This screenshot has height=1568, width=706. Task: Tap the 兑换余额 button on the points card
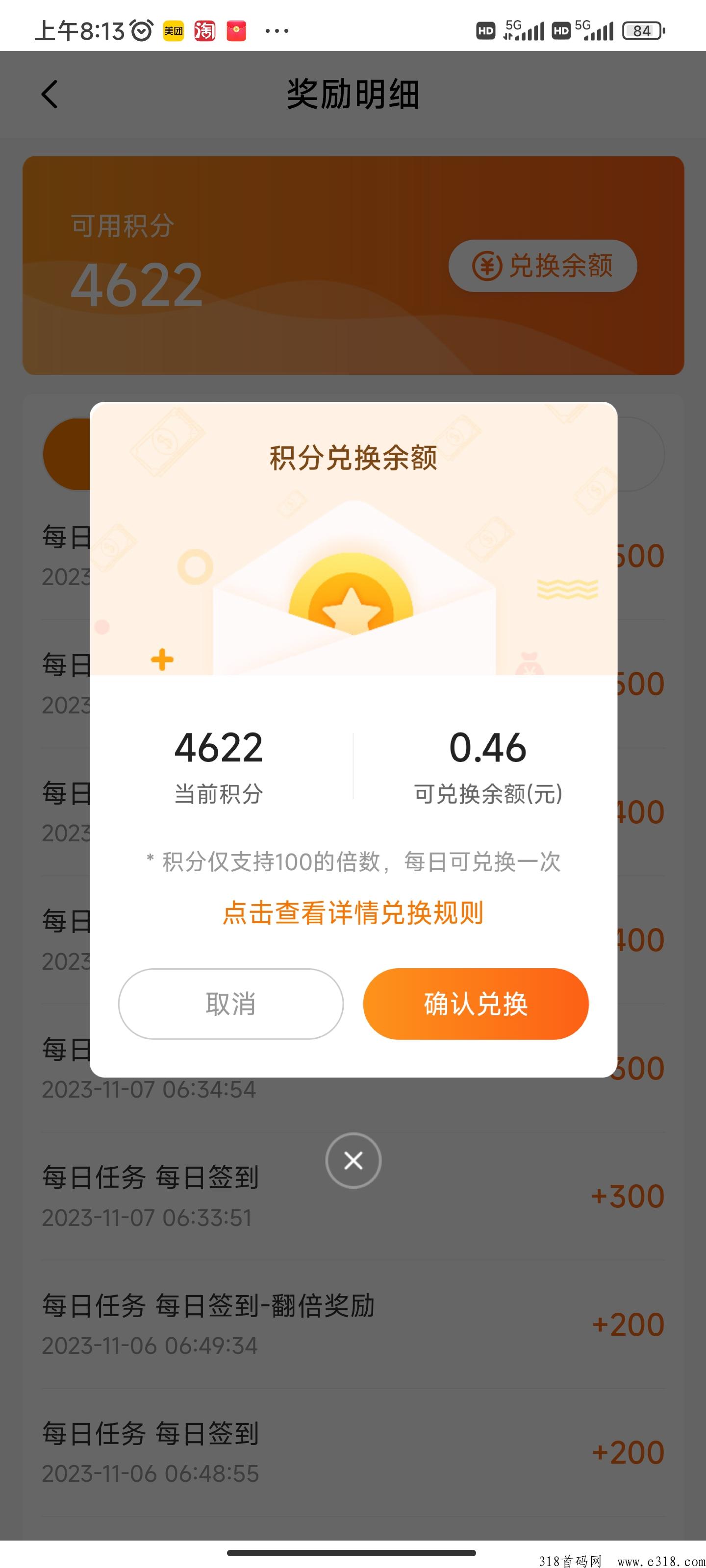(x=543, y=266)
